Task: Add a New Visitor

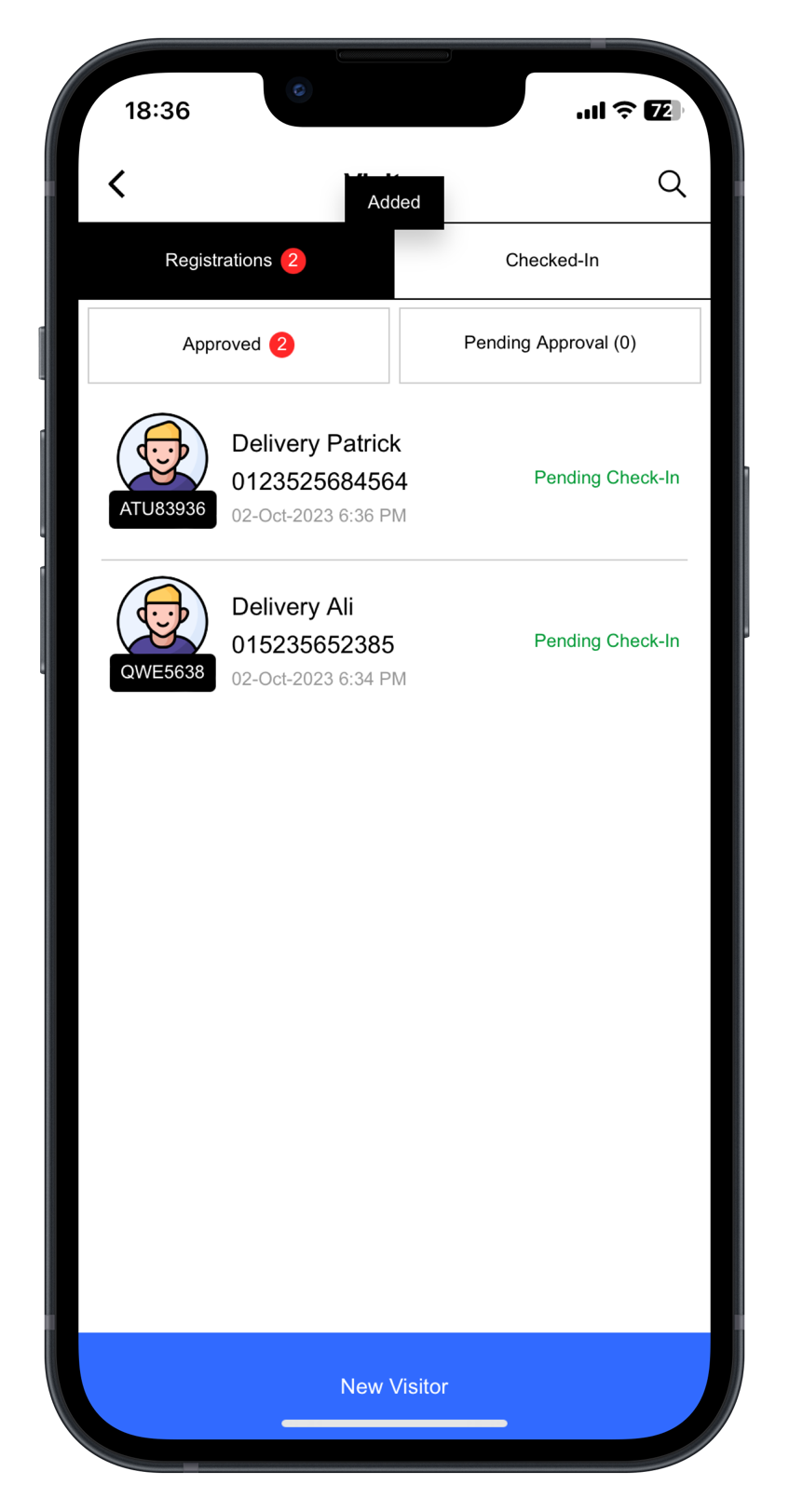Action: click(394, 1385)
